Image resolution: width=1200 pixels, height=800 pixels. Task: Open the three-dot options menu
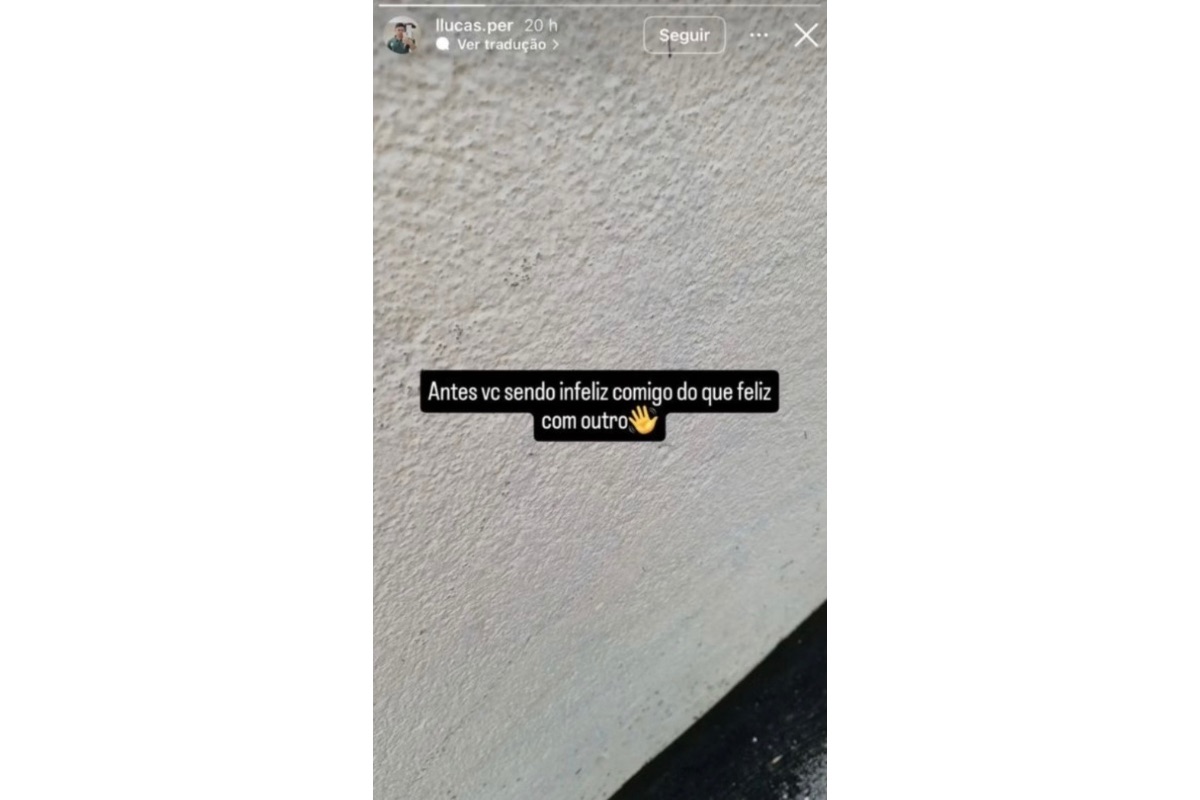759,35
